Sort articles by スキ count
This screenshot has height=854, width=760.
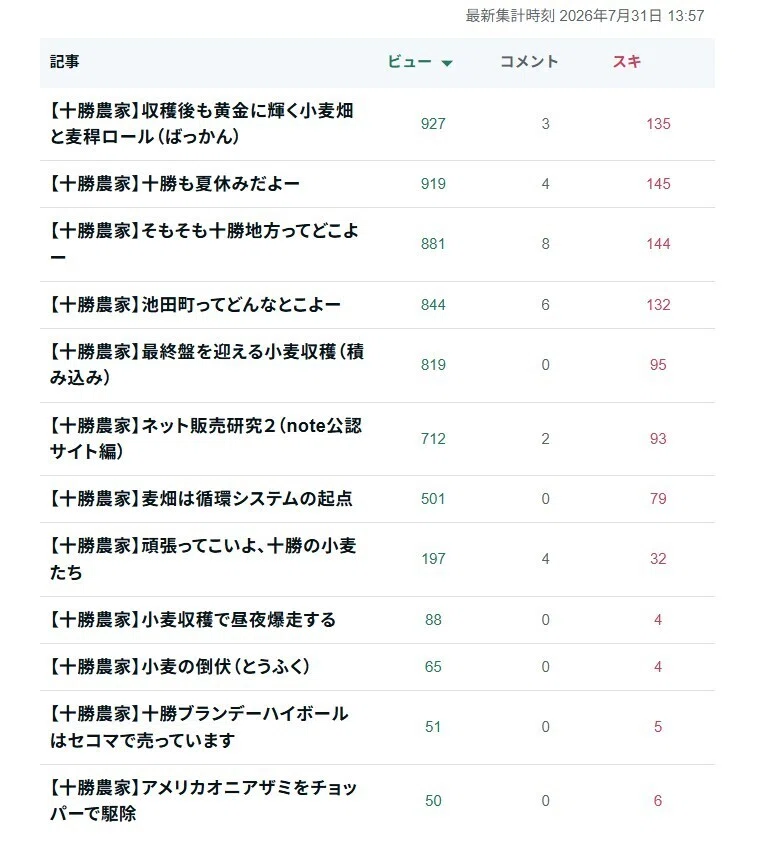pos(627,62)
